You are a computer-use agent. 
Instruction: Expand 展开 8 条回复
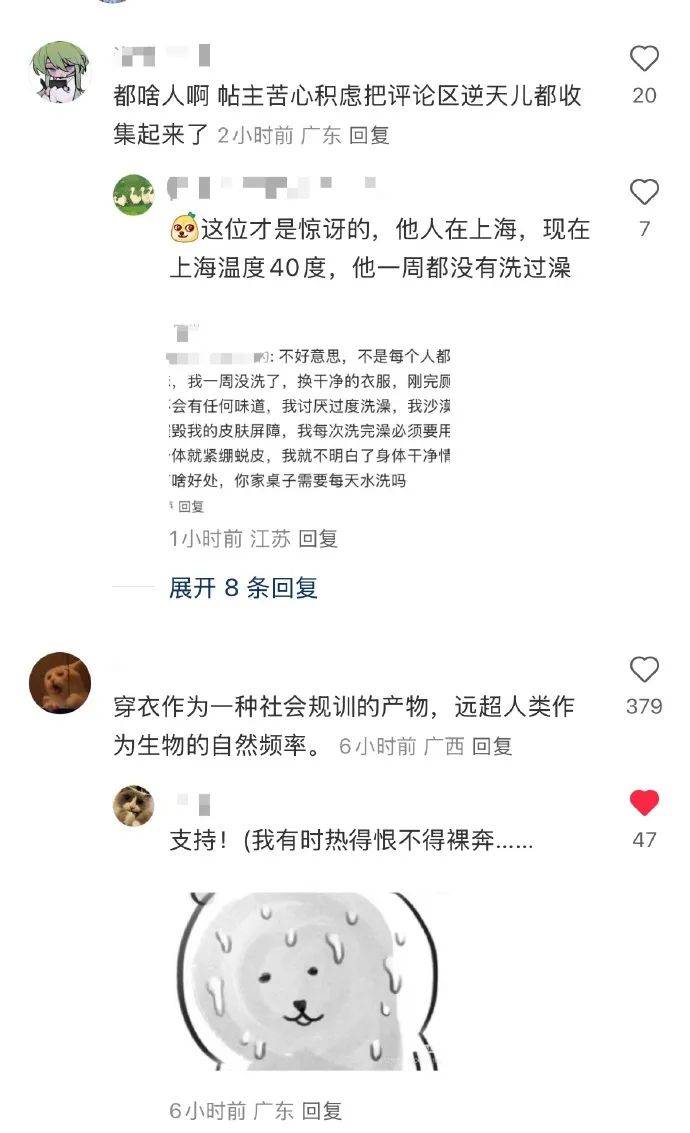tap(243, 588)
